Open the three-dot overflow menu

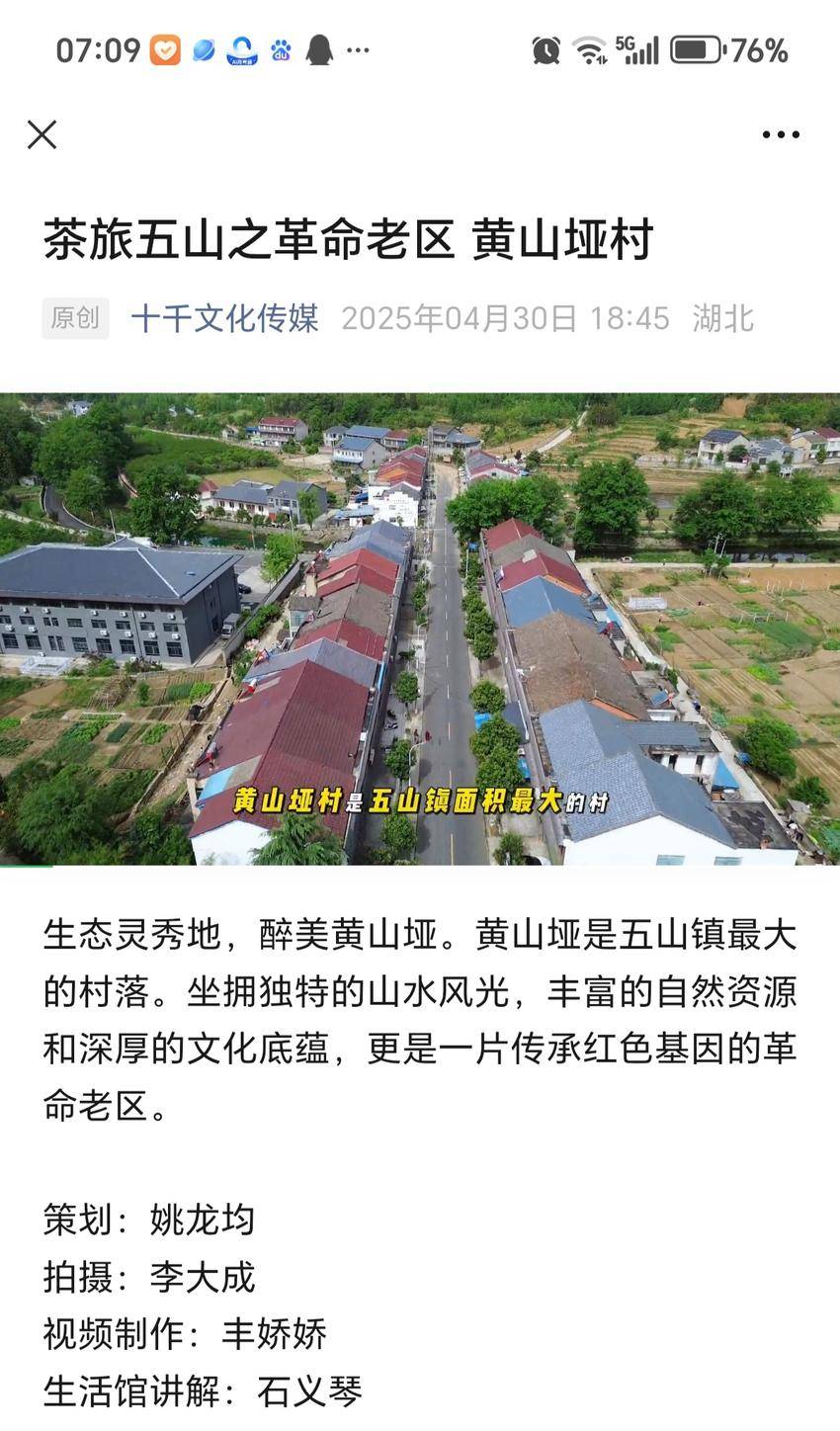pyautogui.click(x=780, y=134)
